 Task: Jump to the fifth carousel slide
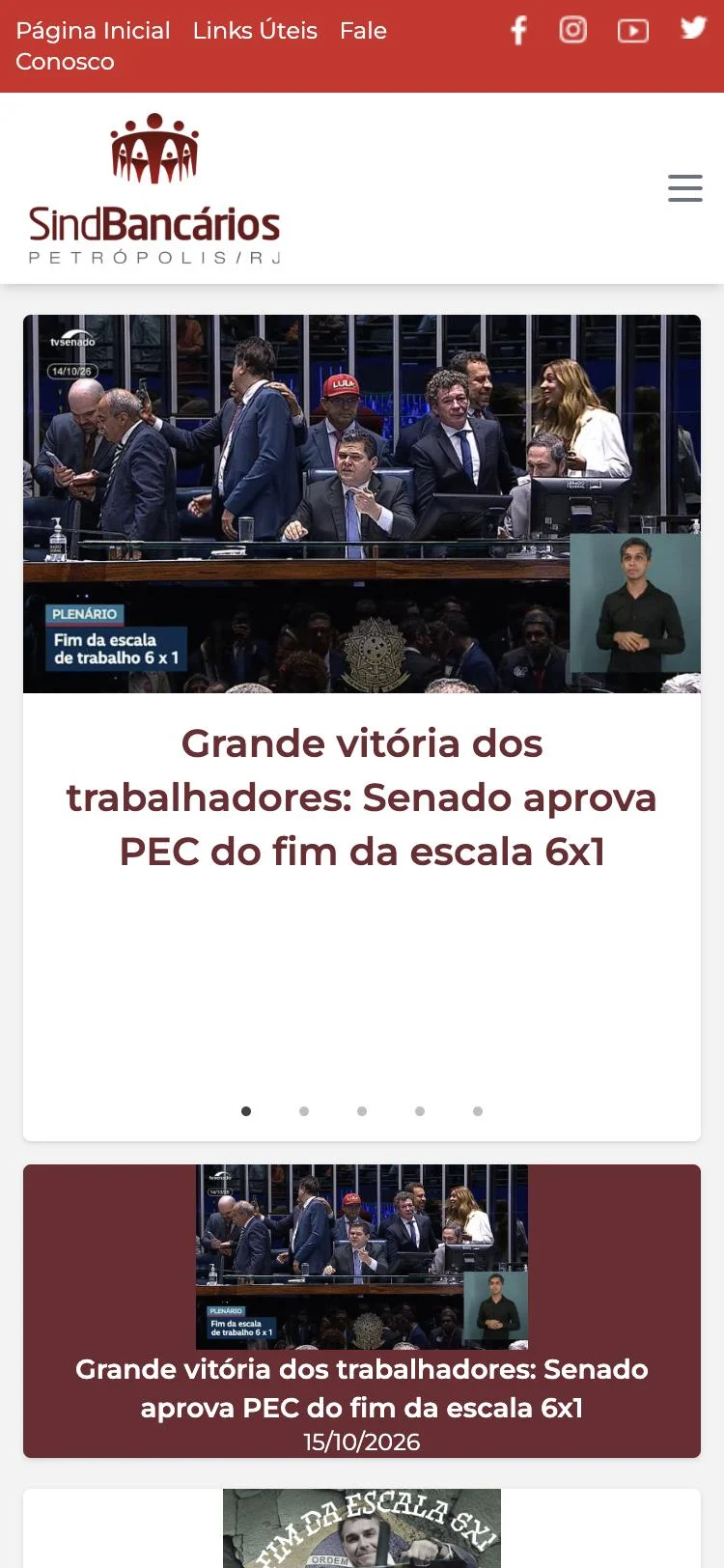coord(478,1111)
